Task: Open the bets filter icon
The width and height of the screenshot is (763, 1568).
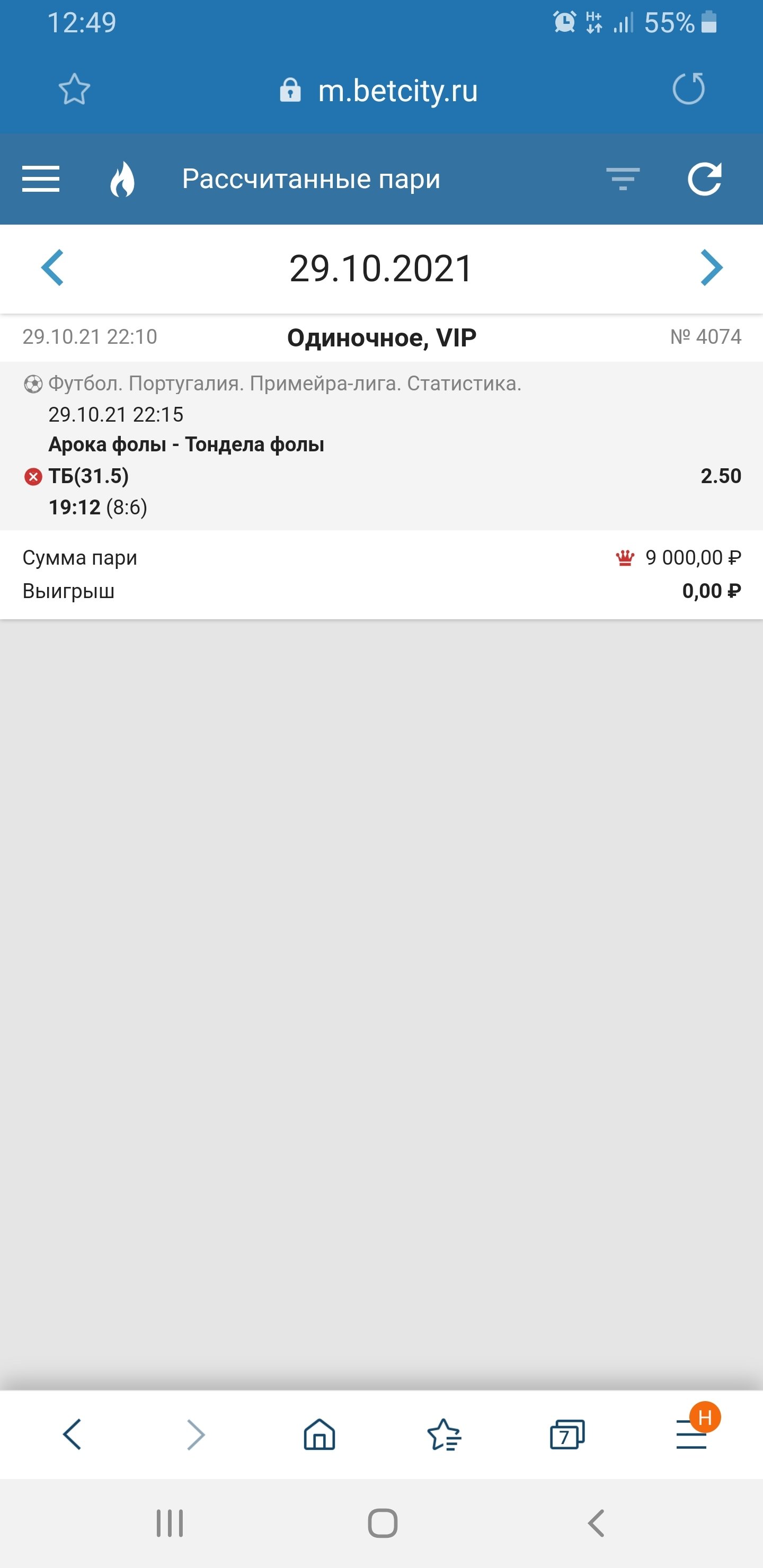Action: (623, 179)
